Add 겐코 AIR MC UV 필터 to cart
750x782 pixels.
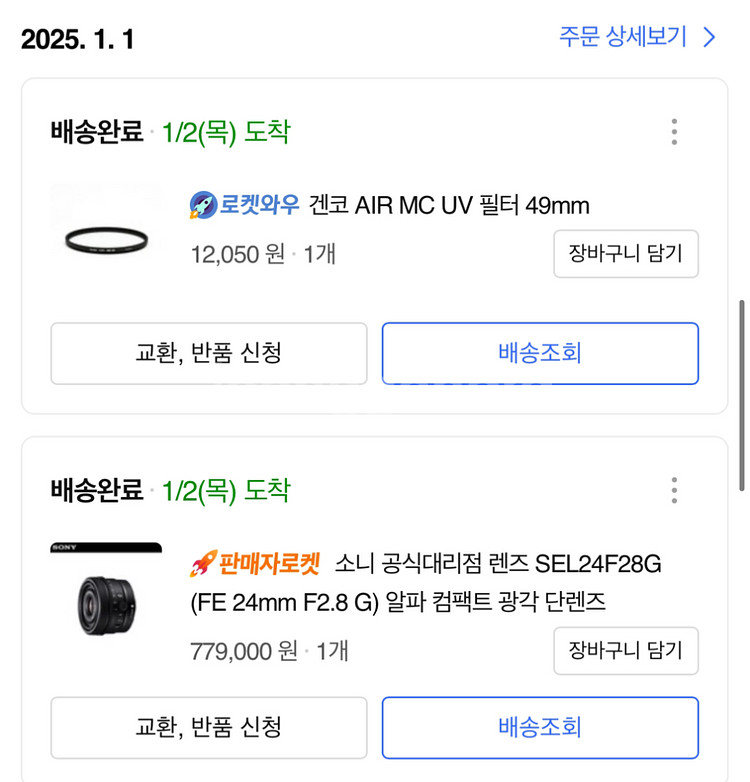tap(625, 254)
